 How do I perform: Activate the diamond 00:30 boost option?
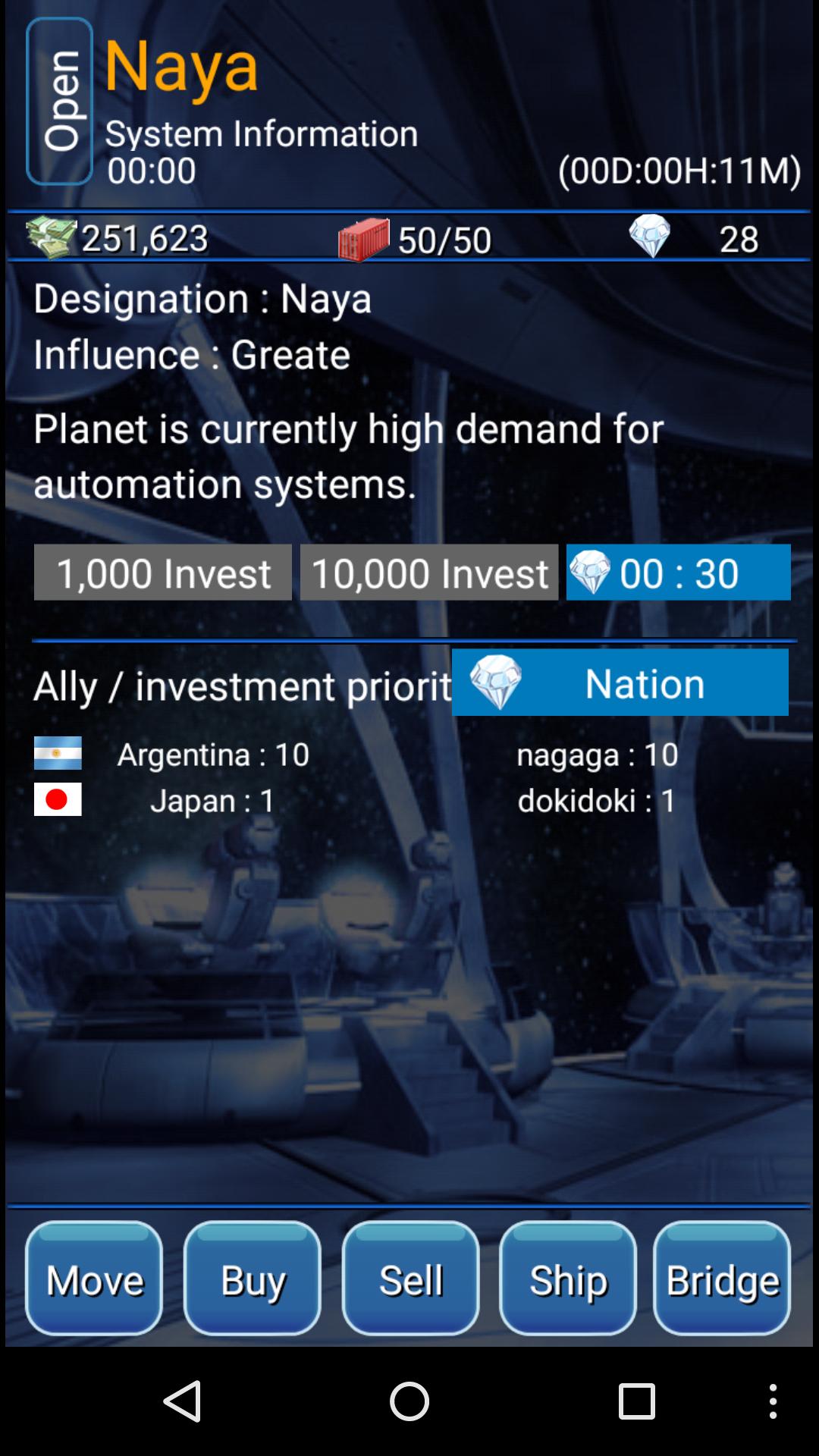click(679, 572)
